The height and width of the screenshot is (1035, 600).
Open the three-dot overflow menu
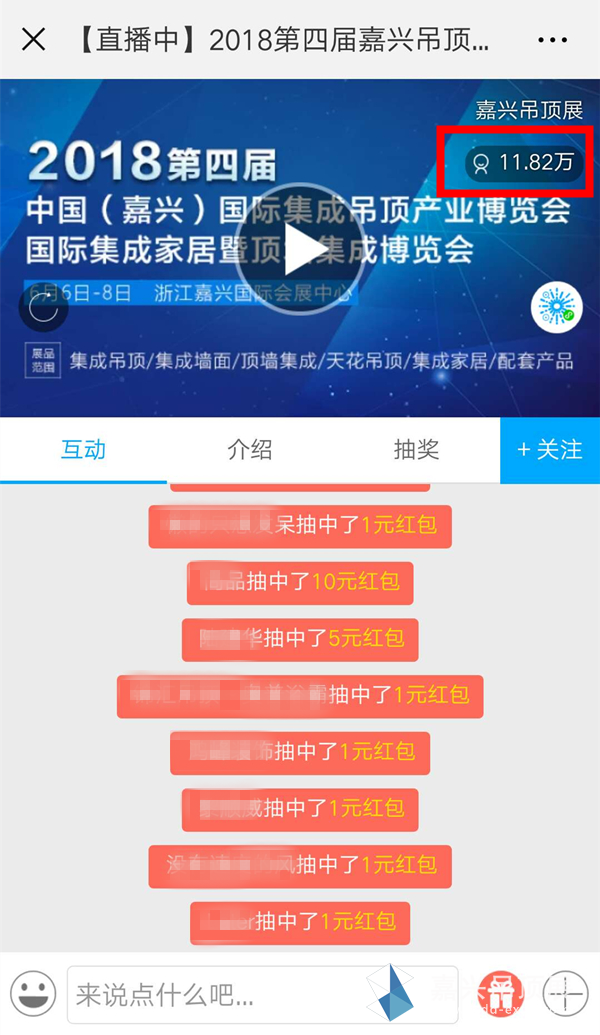click(552, 39)
